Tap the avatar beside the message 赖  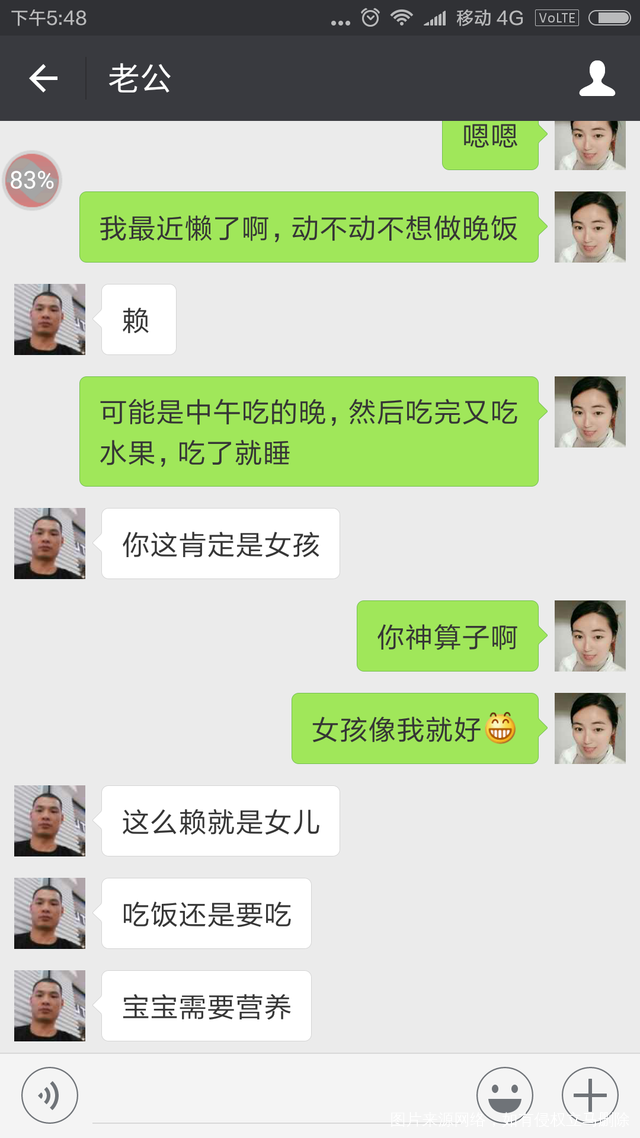click(49, 320)
